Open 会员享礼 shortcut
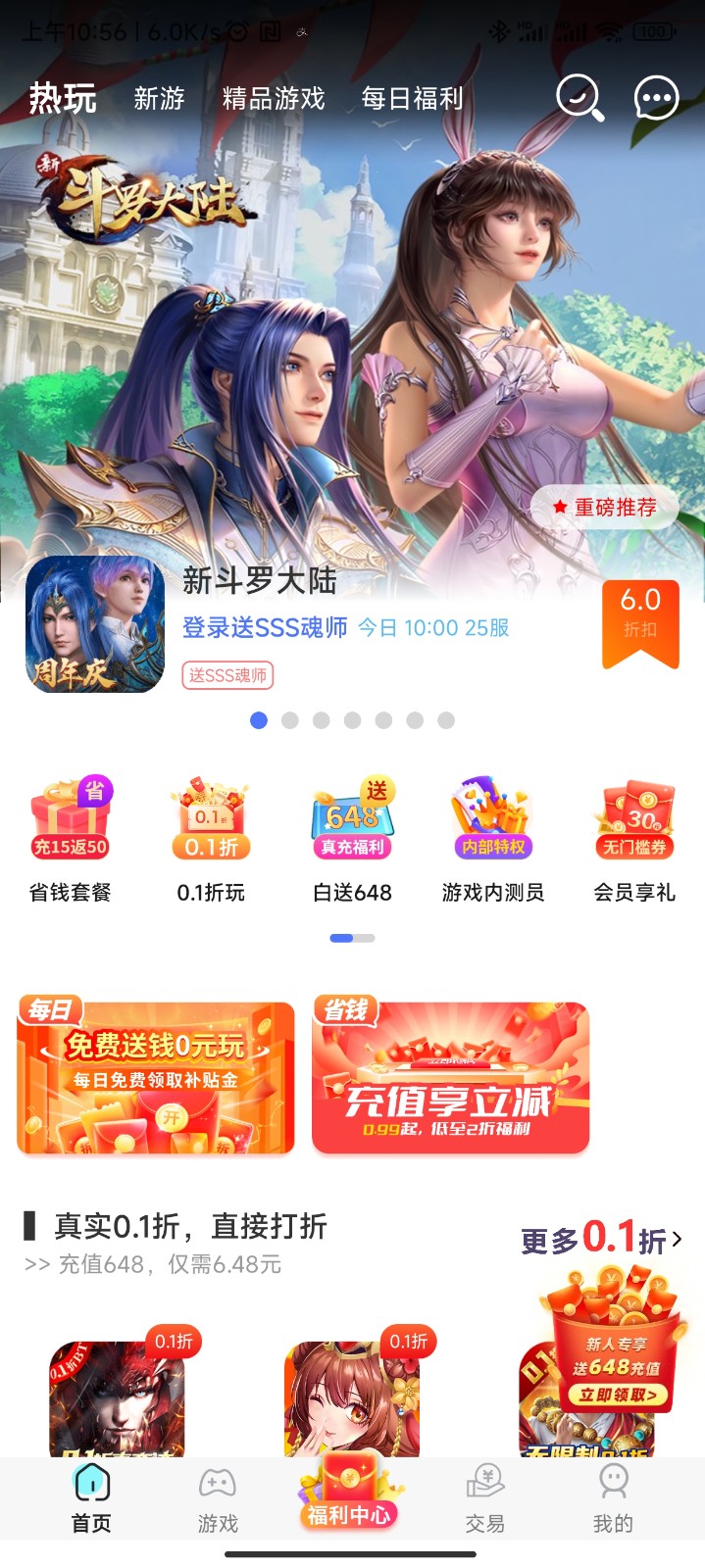Image resolution: width=705 pixels, height=1568 pixels. click(634, 840)
